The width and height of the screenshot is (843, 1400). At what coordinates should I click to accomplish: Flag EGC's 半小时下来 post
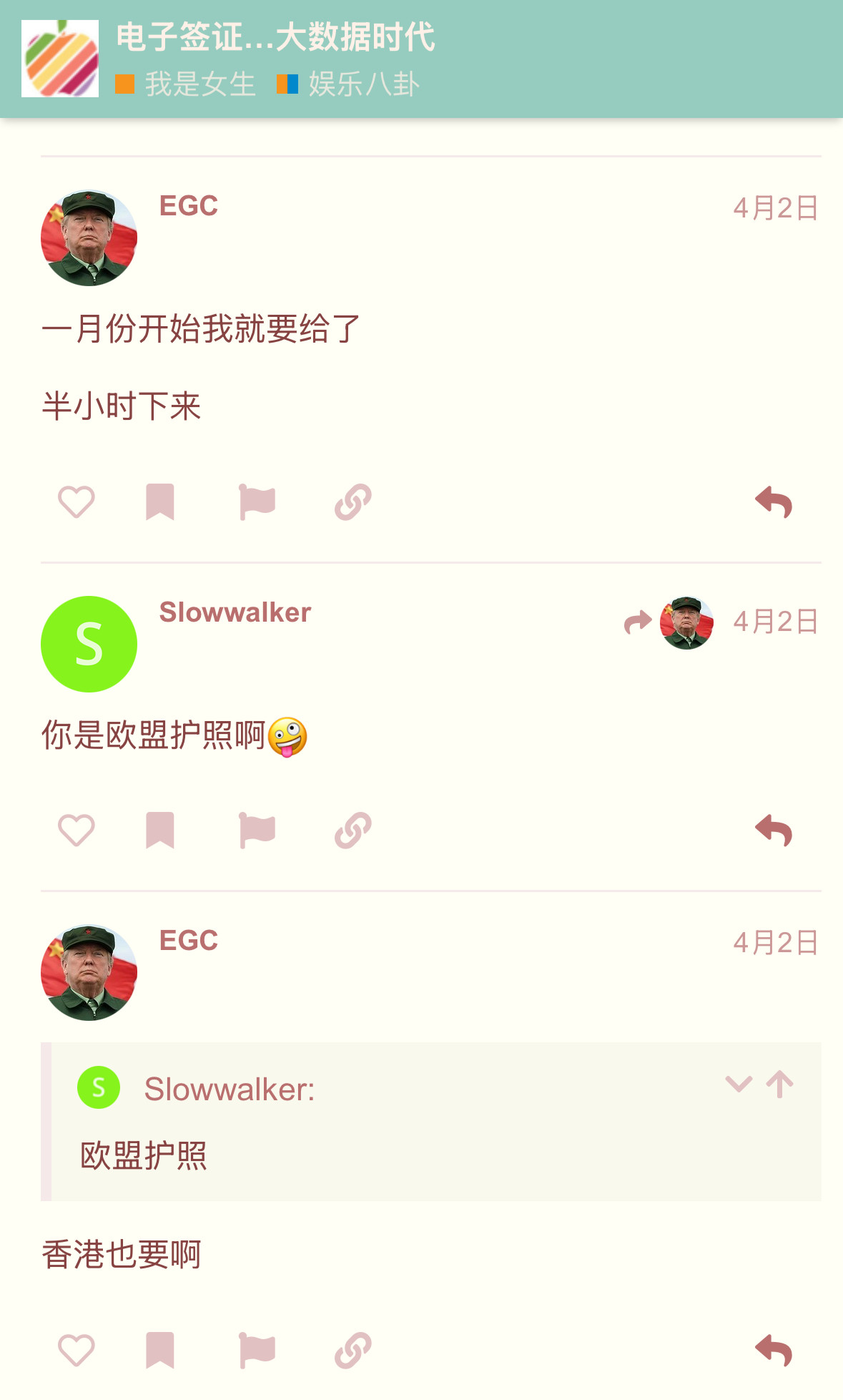(x=257, y=501)
